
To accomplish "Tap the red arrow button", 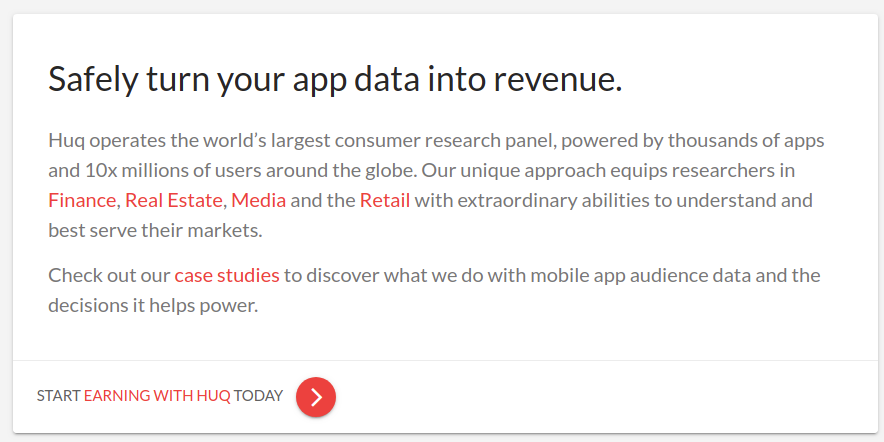I will (x=316, y=397).
